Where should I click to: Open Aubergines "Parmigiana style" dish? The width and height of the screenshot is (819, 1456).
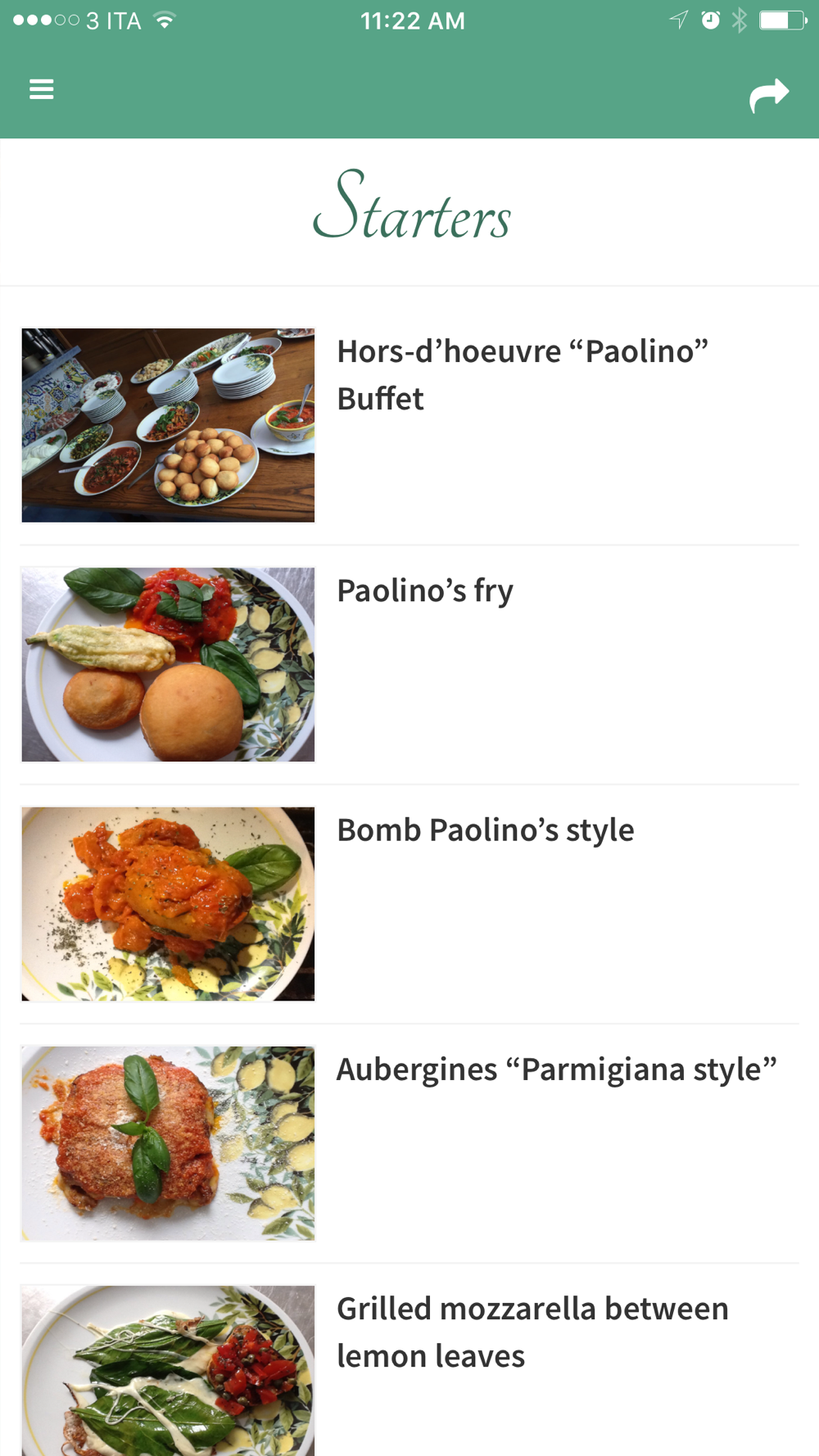point(556,1069)
